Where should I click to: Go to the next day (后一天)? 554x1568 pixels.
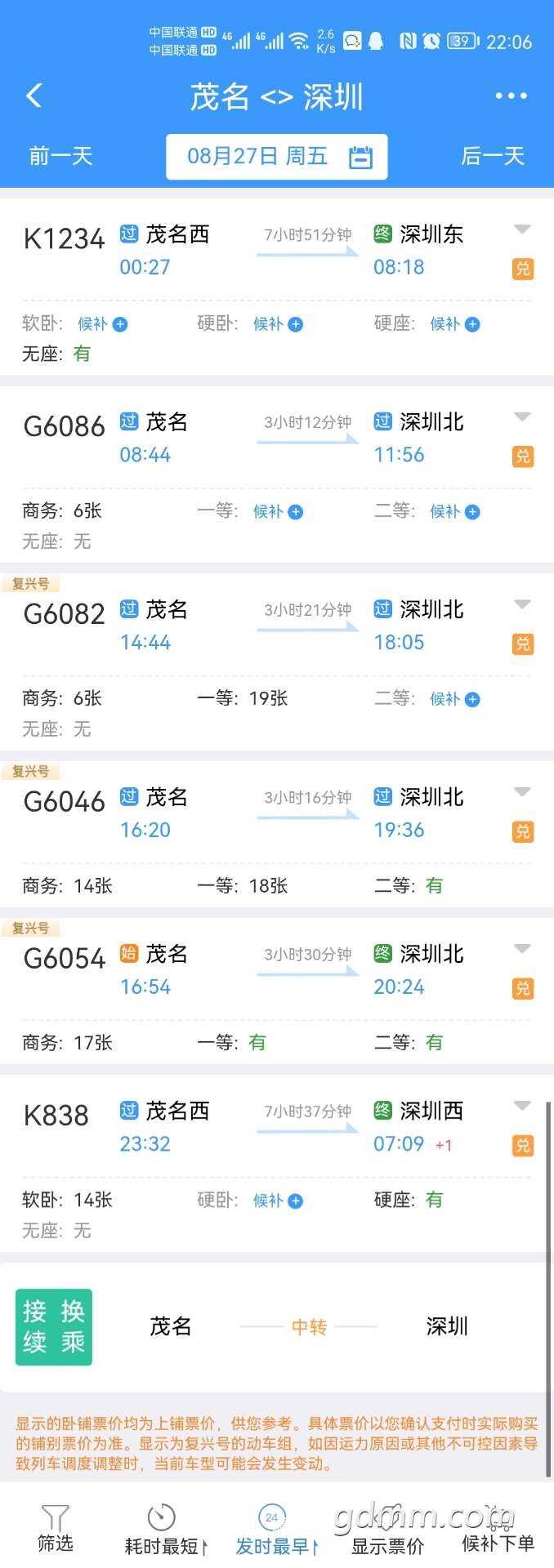[492, 156]
